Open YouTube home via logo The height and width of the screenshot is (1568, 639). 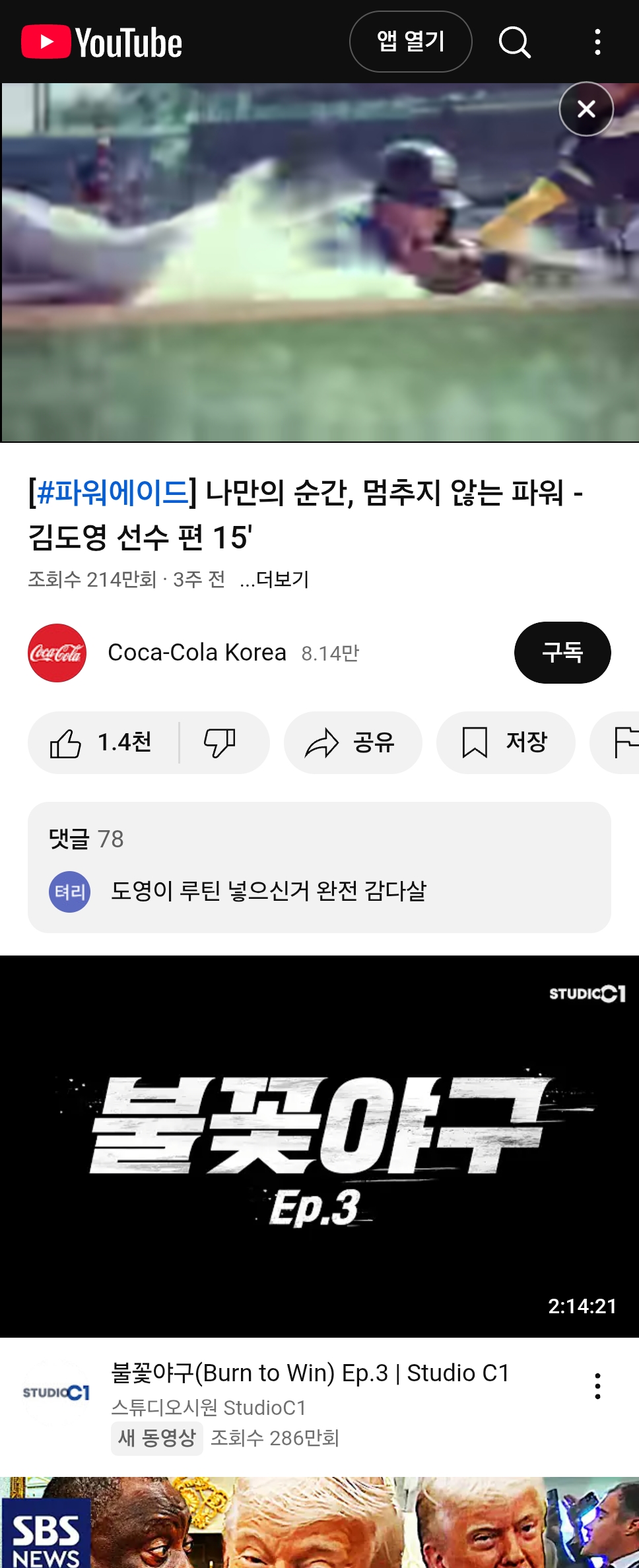[102, 42]
